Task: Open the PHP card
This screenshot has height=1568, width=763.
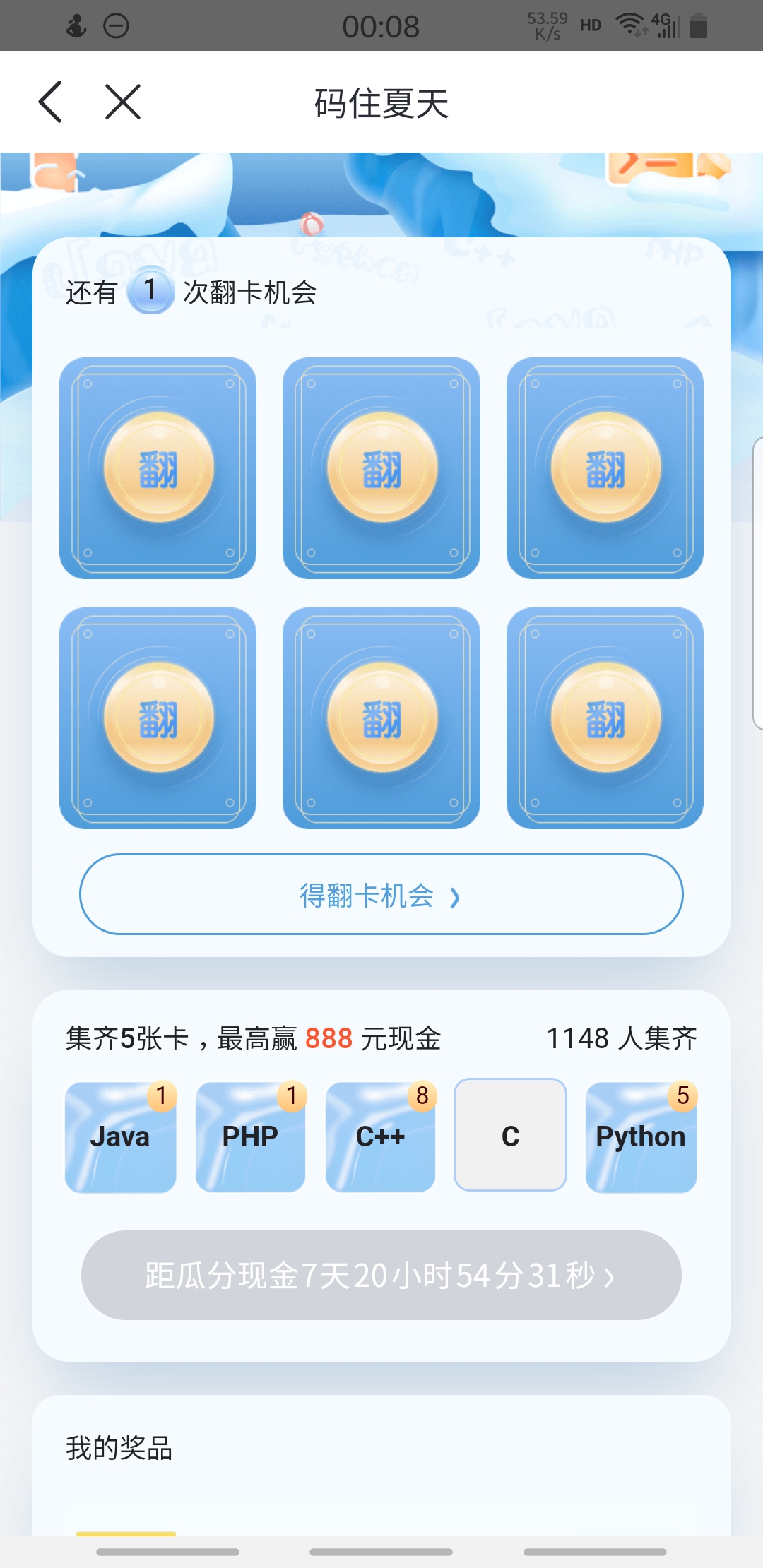Action: (x=250, y=1136)
